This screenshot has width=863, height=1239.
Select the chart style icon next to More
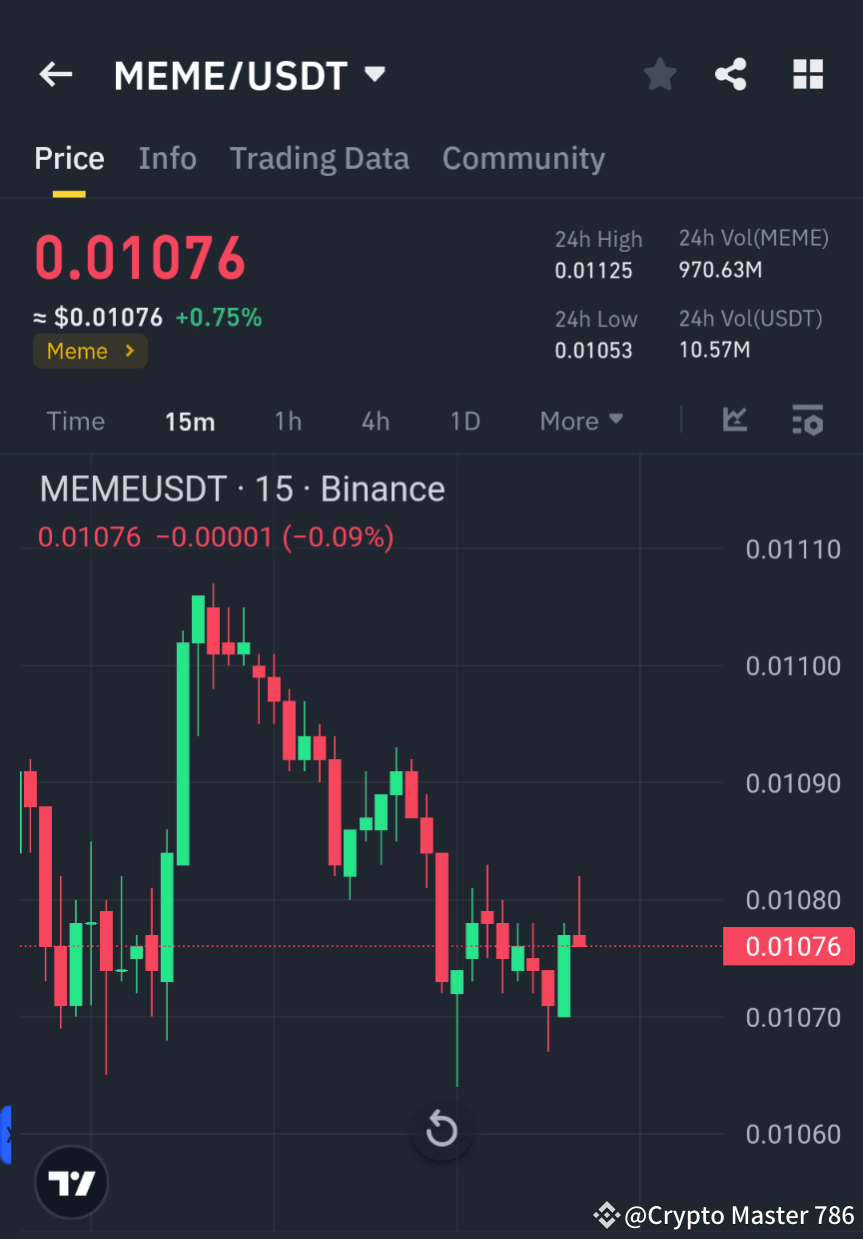click(x=735, y=420)
